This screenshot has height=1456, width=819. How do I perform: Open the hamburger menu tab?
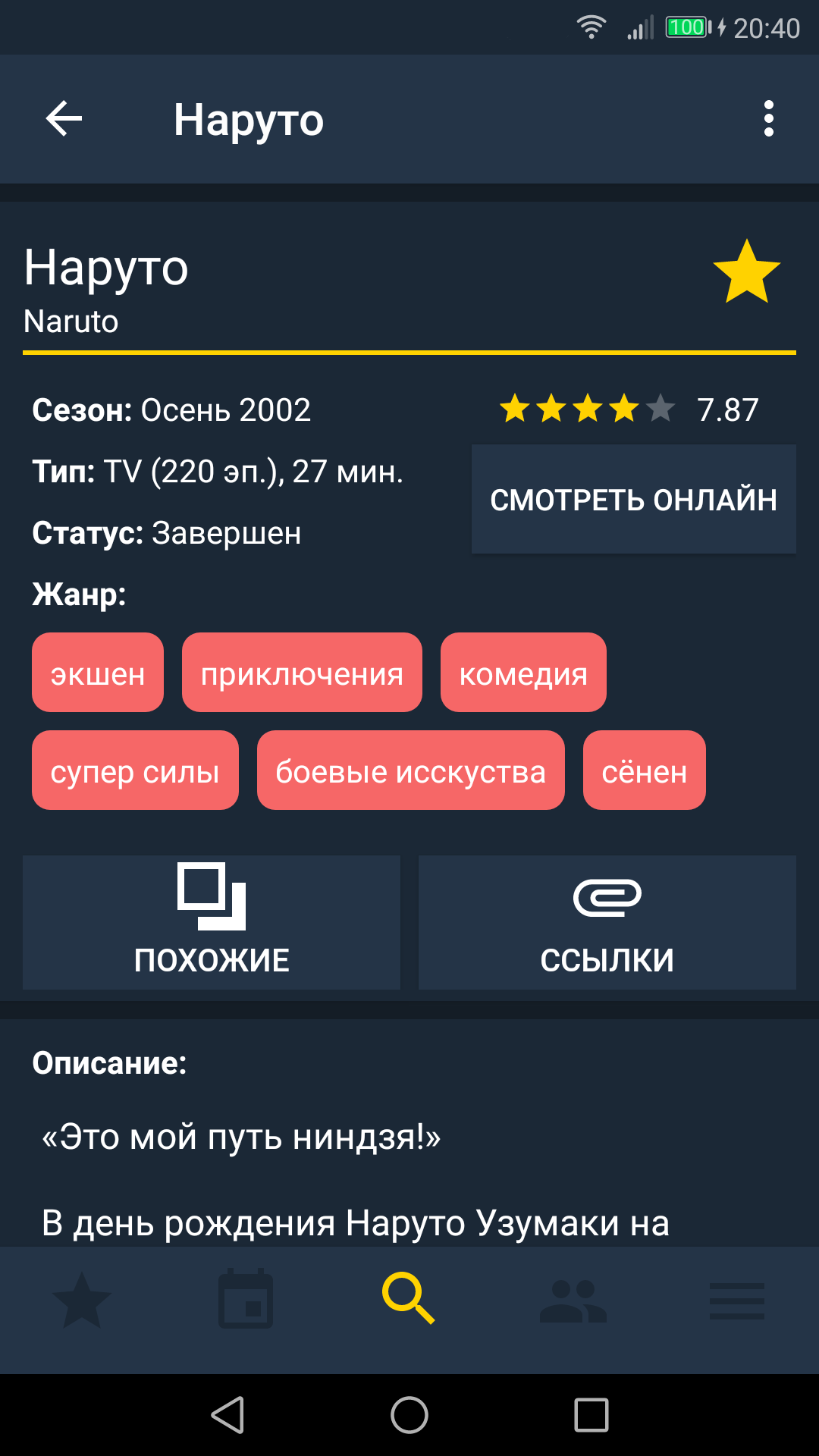(737, 1301)
